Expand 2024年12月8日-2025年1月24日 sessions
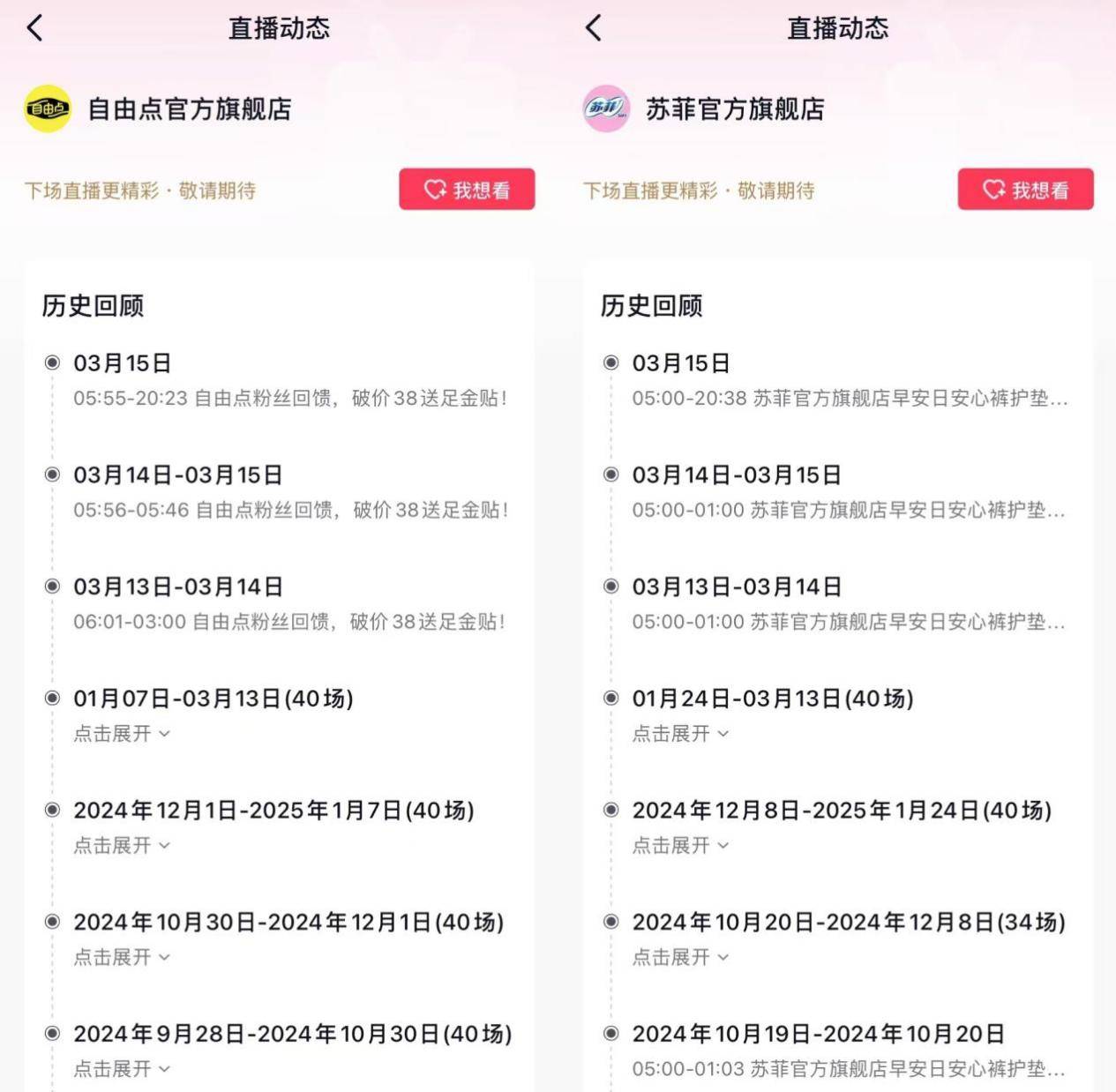The image size is (1116, 1092). (x=680, y=845)
